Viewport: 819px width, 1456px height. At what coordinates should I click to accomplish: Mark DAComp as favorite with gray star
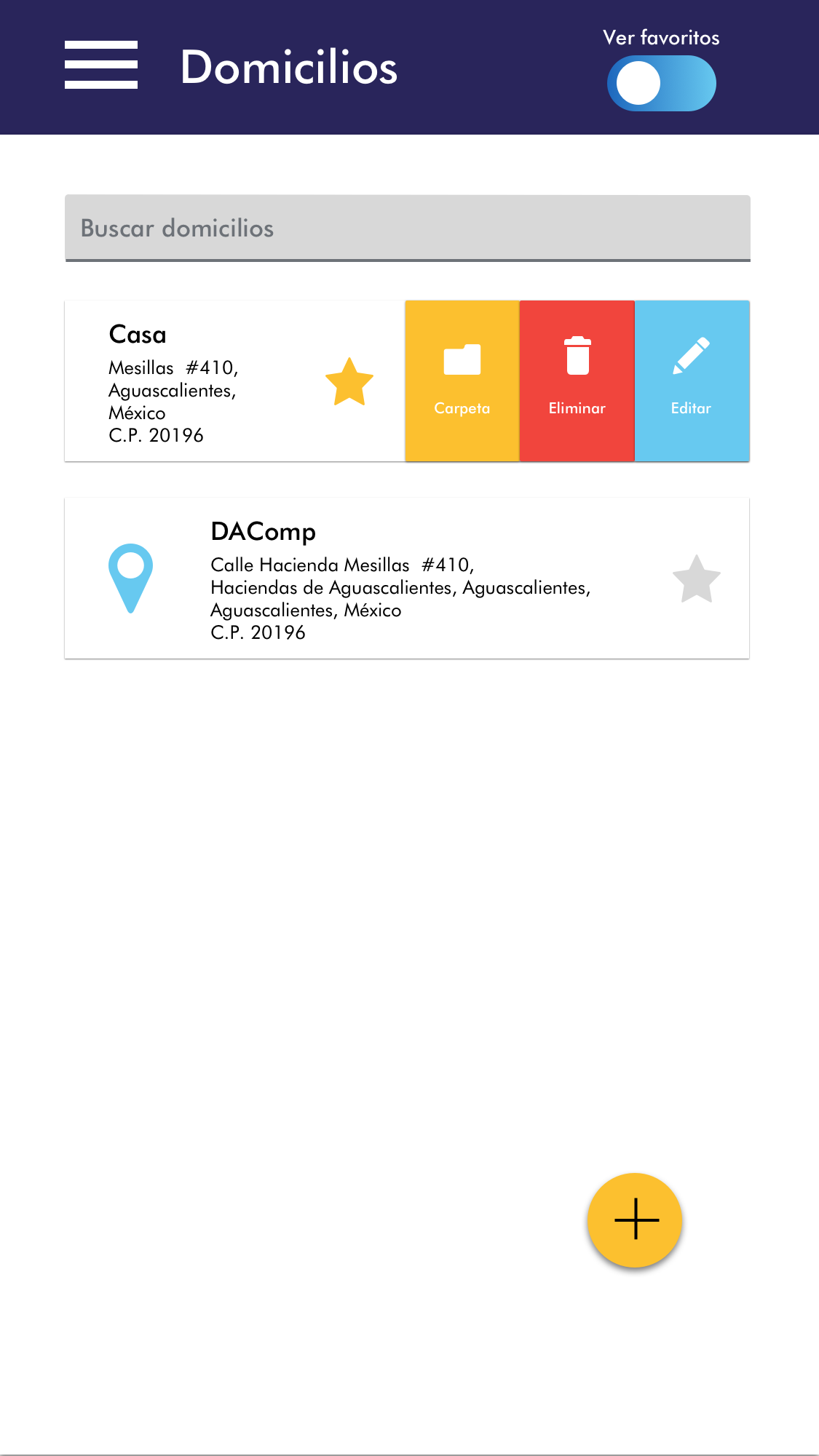[x=696, y=580]
